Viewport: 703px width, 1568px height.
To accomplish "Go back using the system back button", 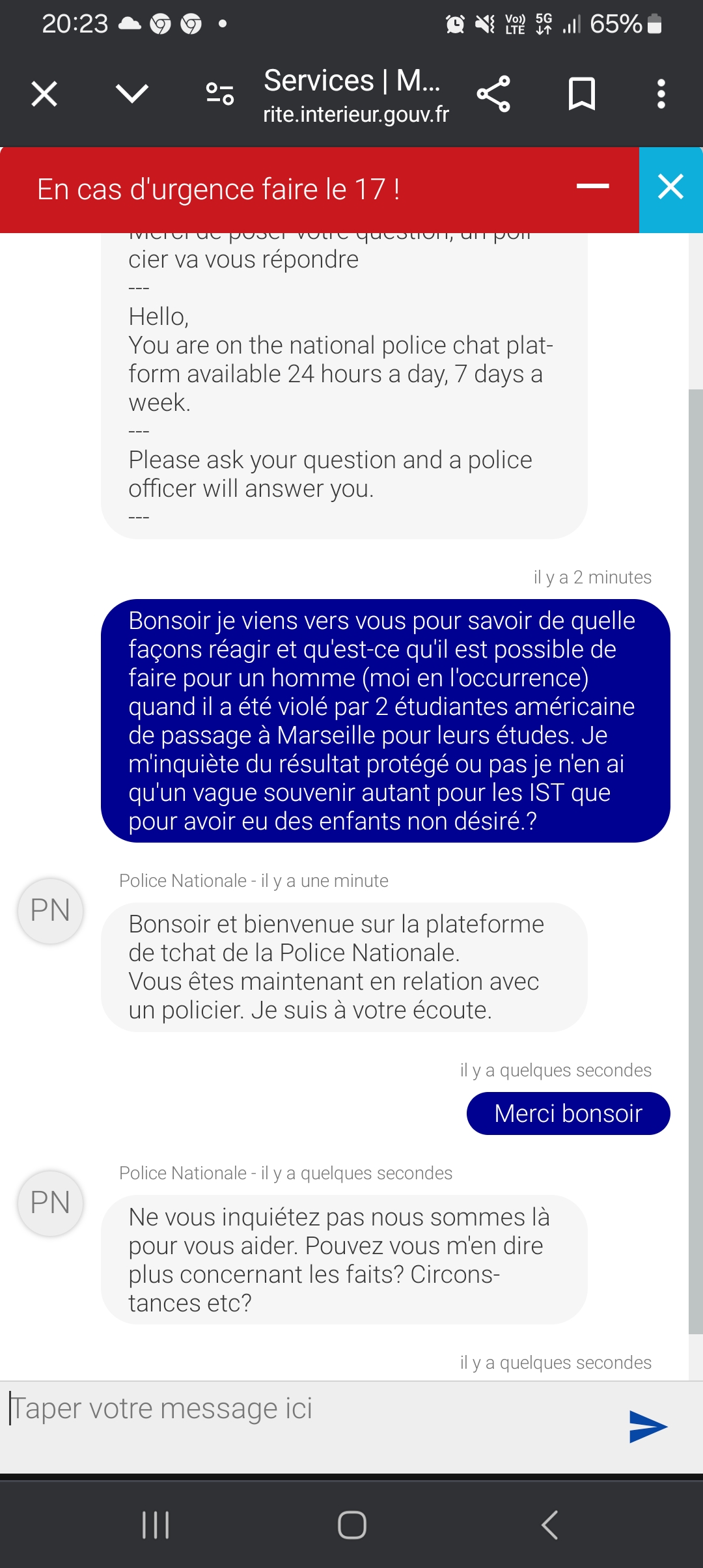I will (x=550, y=1525).
